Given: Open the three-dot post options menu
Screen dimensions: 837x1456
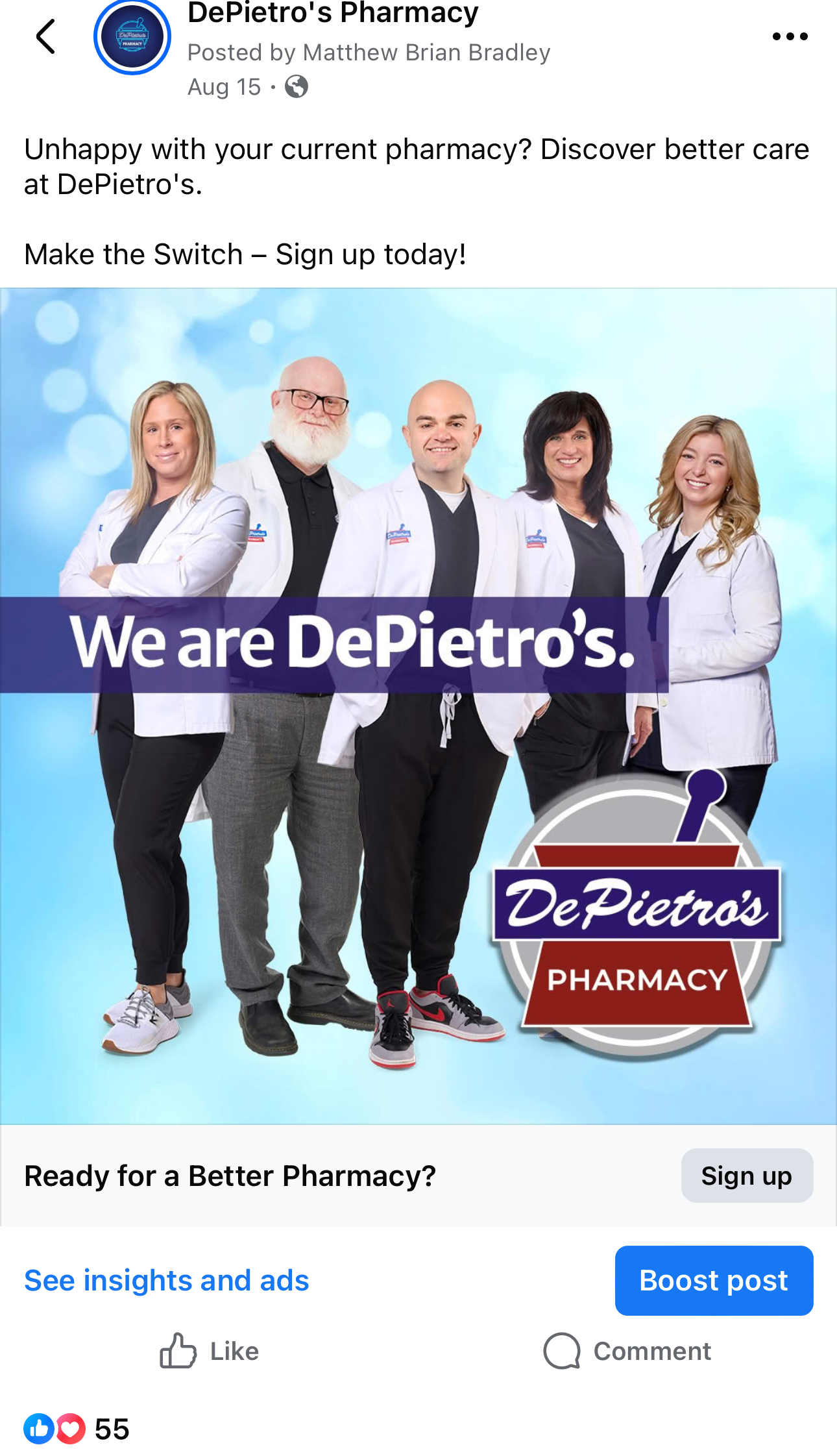Looking at the screenshot, I should tap(790, 36).
